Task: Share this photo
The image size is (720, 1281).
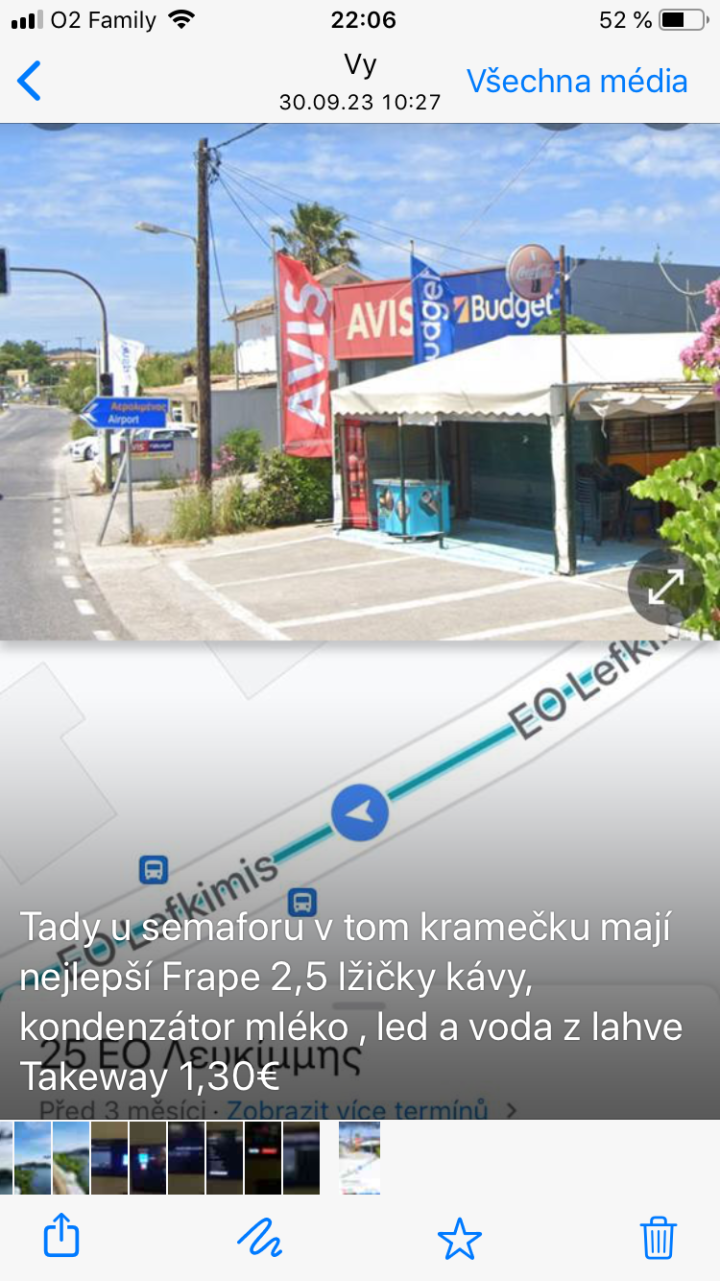Action: click(x=61, y=1238)
